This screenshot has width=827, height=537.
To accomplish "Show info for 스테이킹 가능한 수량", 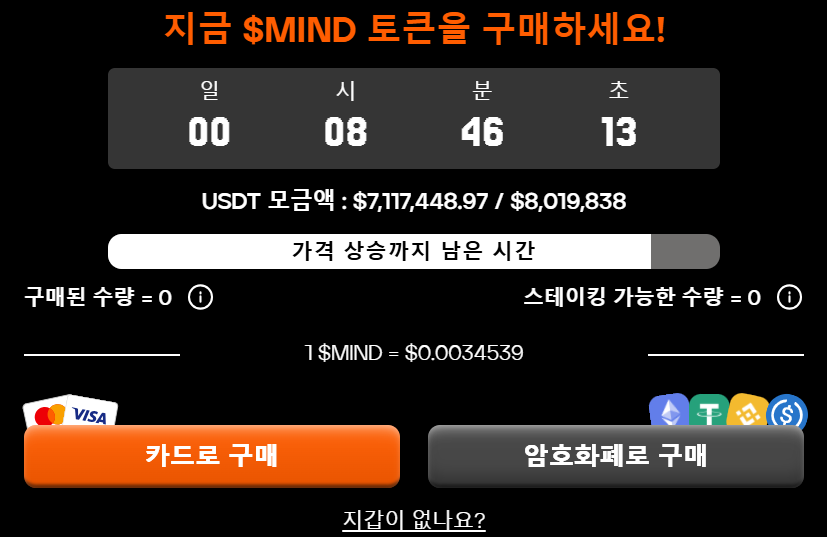I will (x=790, y=297).
